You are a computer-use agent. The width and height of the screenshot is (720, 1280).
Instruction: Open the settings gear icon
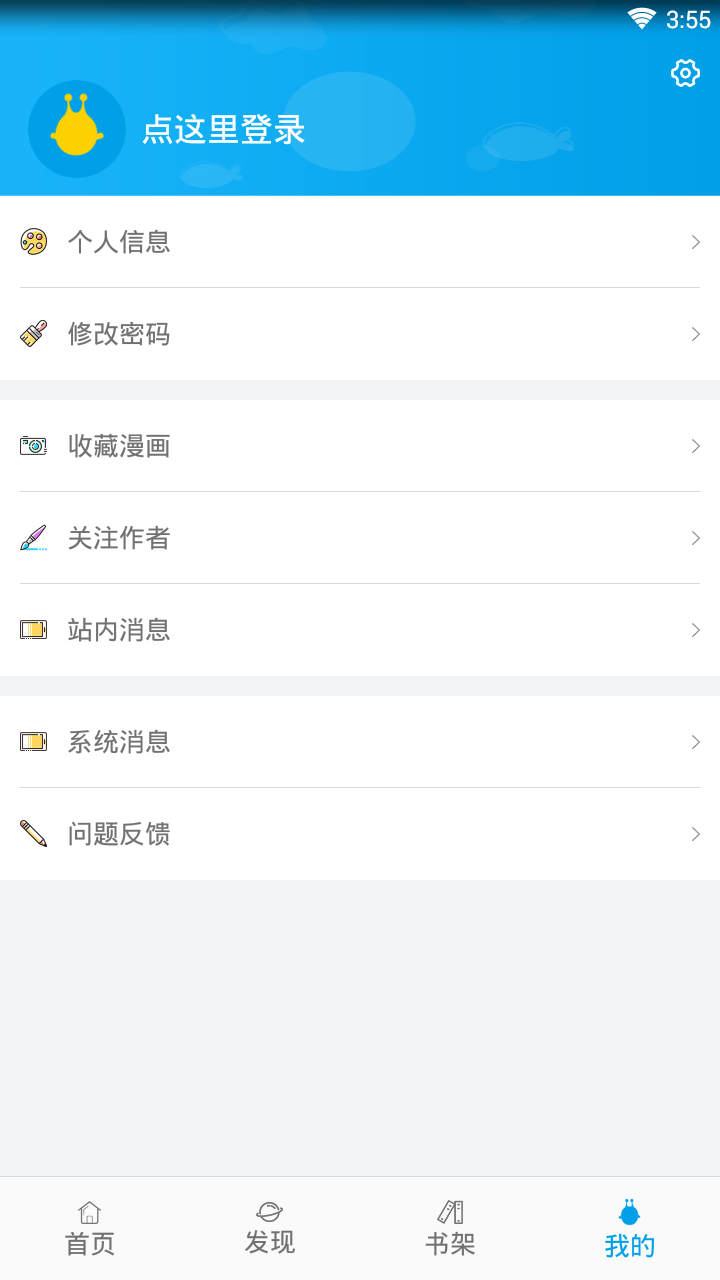685,73
